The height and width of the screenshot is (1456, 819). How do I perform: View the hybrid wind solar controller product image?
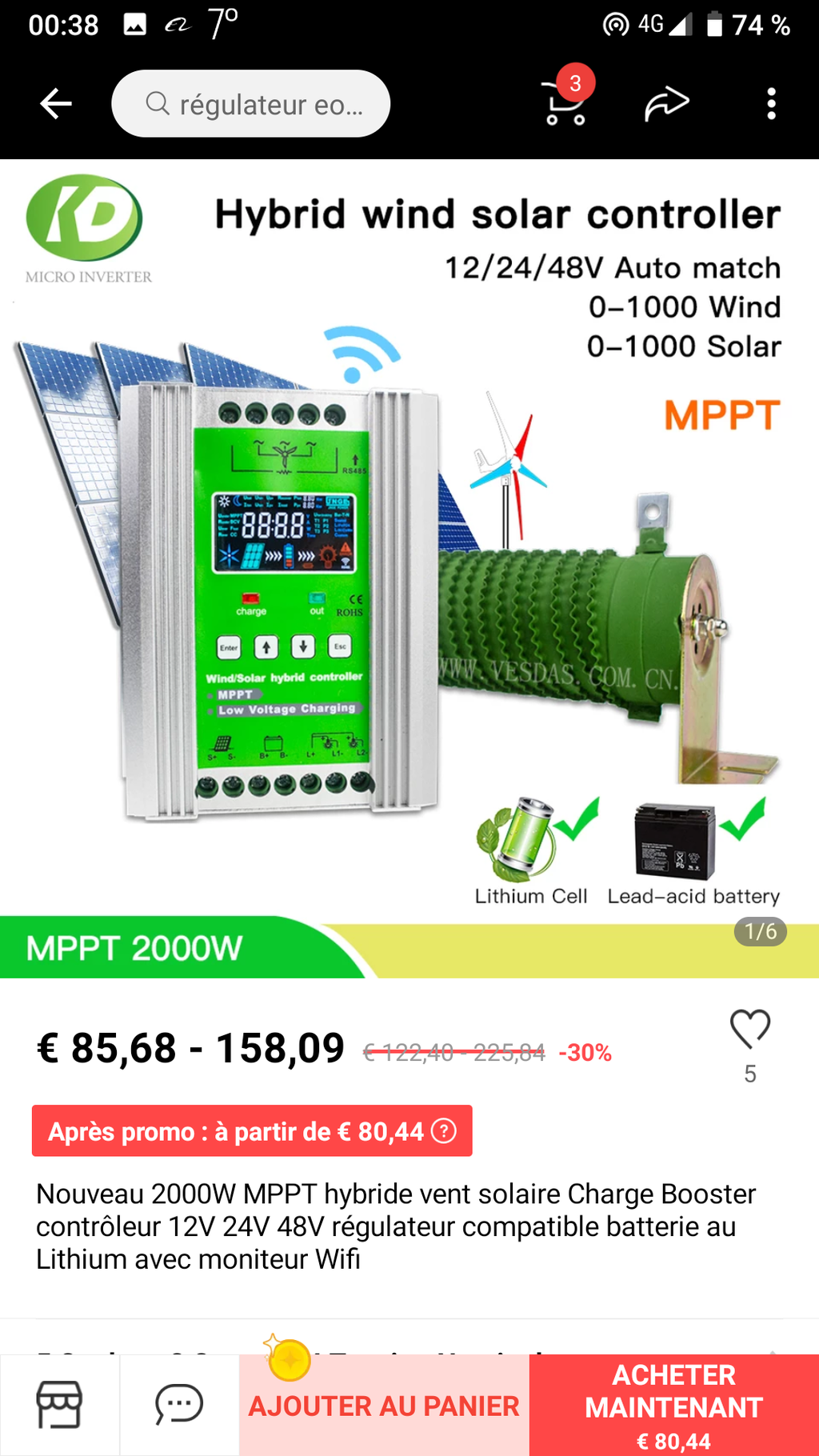point(409,568)
